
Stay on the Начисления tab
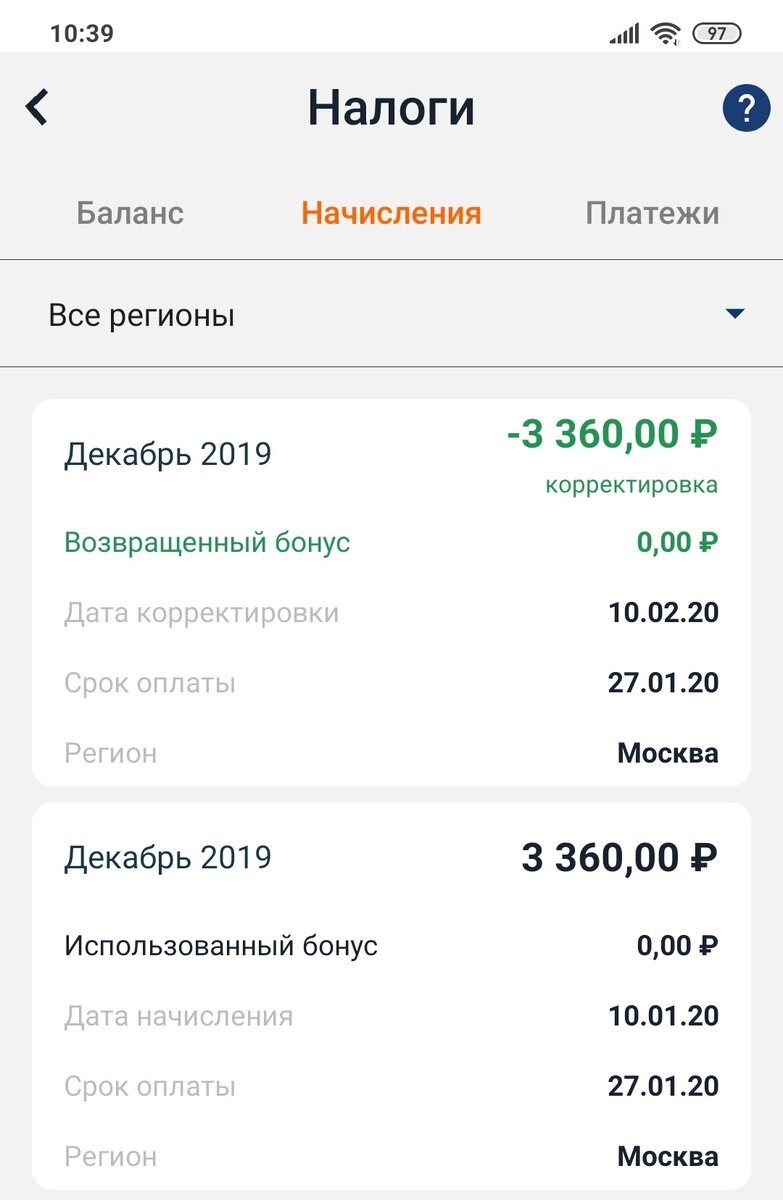coord(391,213)
